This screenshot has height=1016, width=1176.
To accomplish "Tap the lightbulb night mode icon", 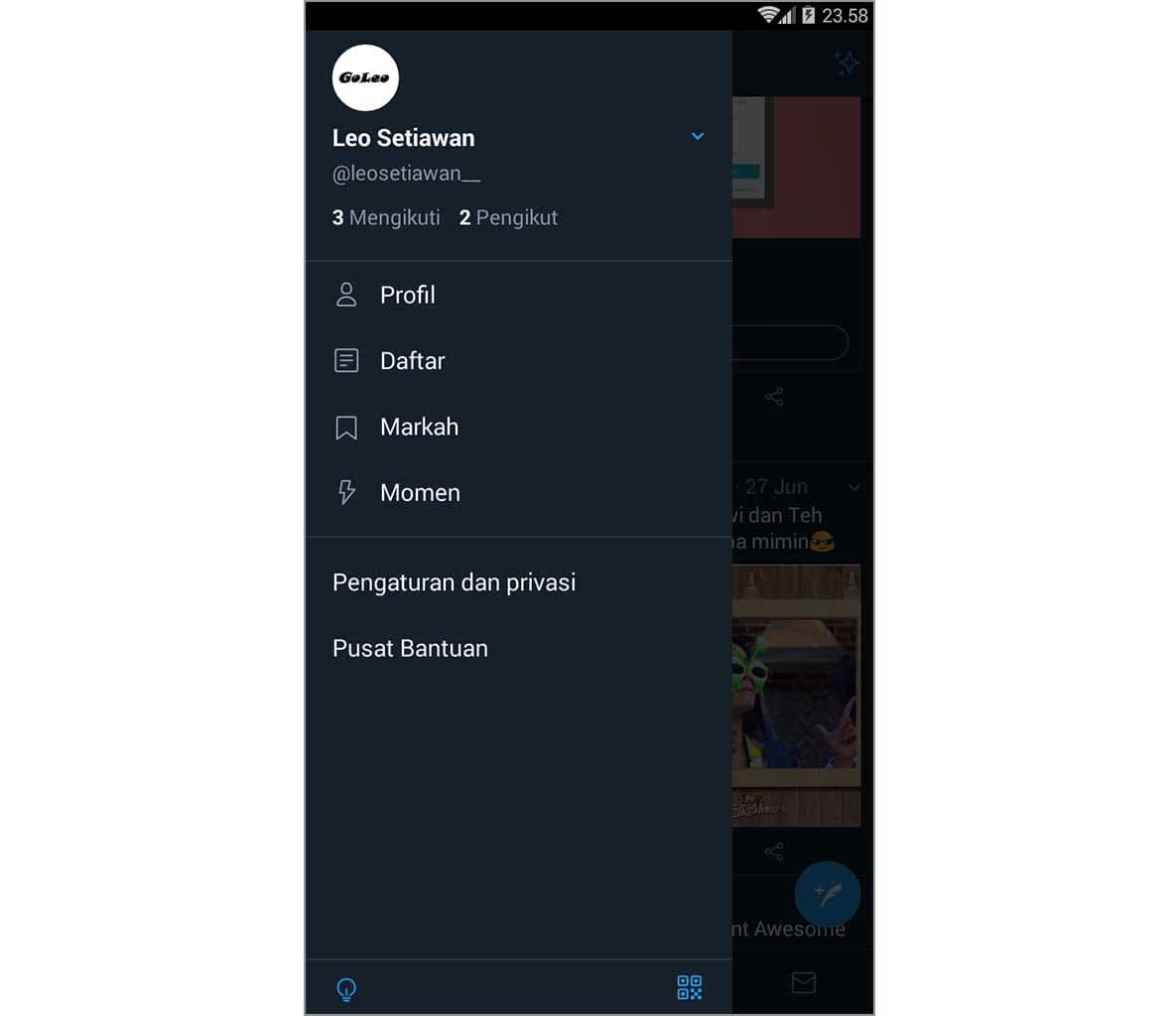I will tap(346, 988).
